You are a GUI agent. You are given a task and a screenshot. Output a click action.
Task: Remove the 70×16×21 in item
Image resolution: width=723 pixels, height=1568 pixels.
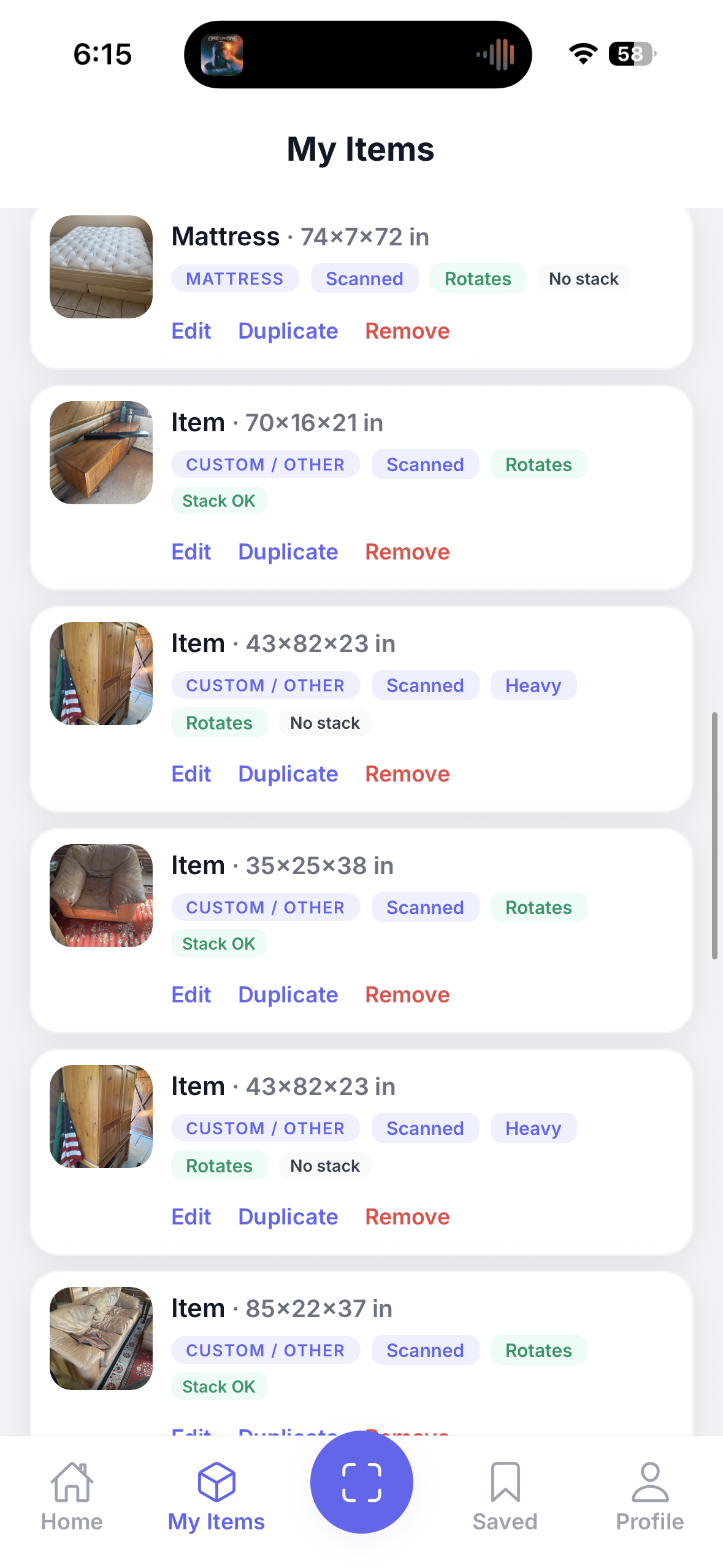click(407, 552)
